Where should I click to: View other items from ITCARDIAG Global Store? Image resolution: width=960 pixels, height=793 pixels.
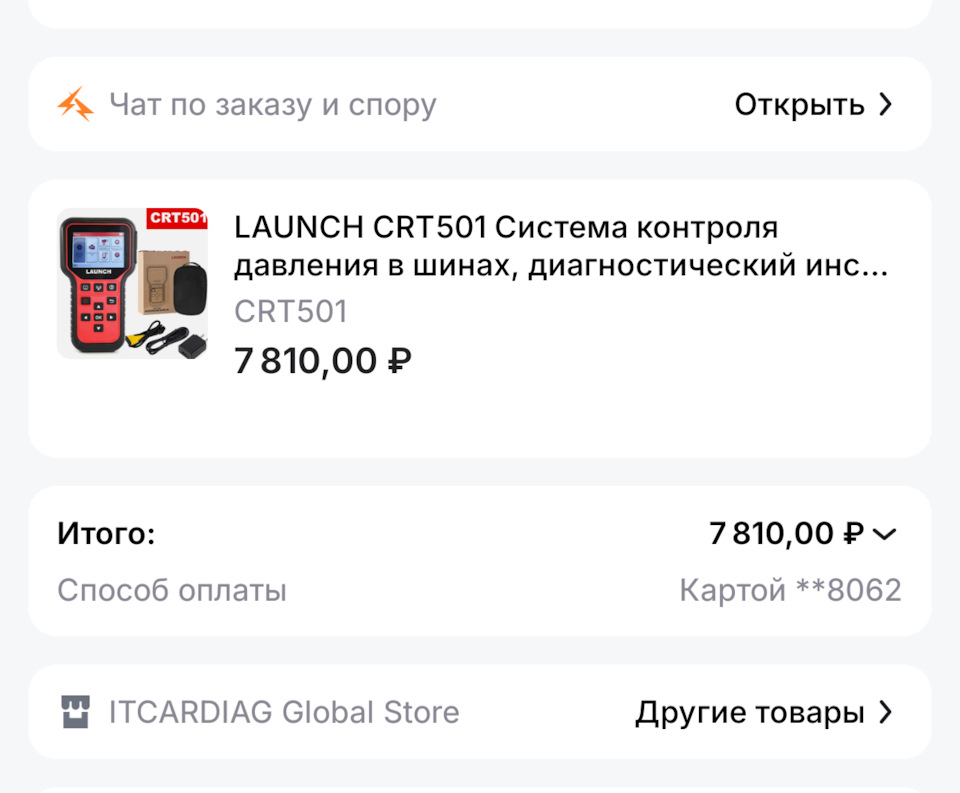[x=763, y=713]
